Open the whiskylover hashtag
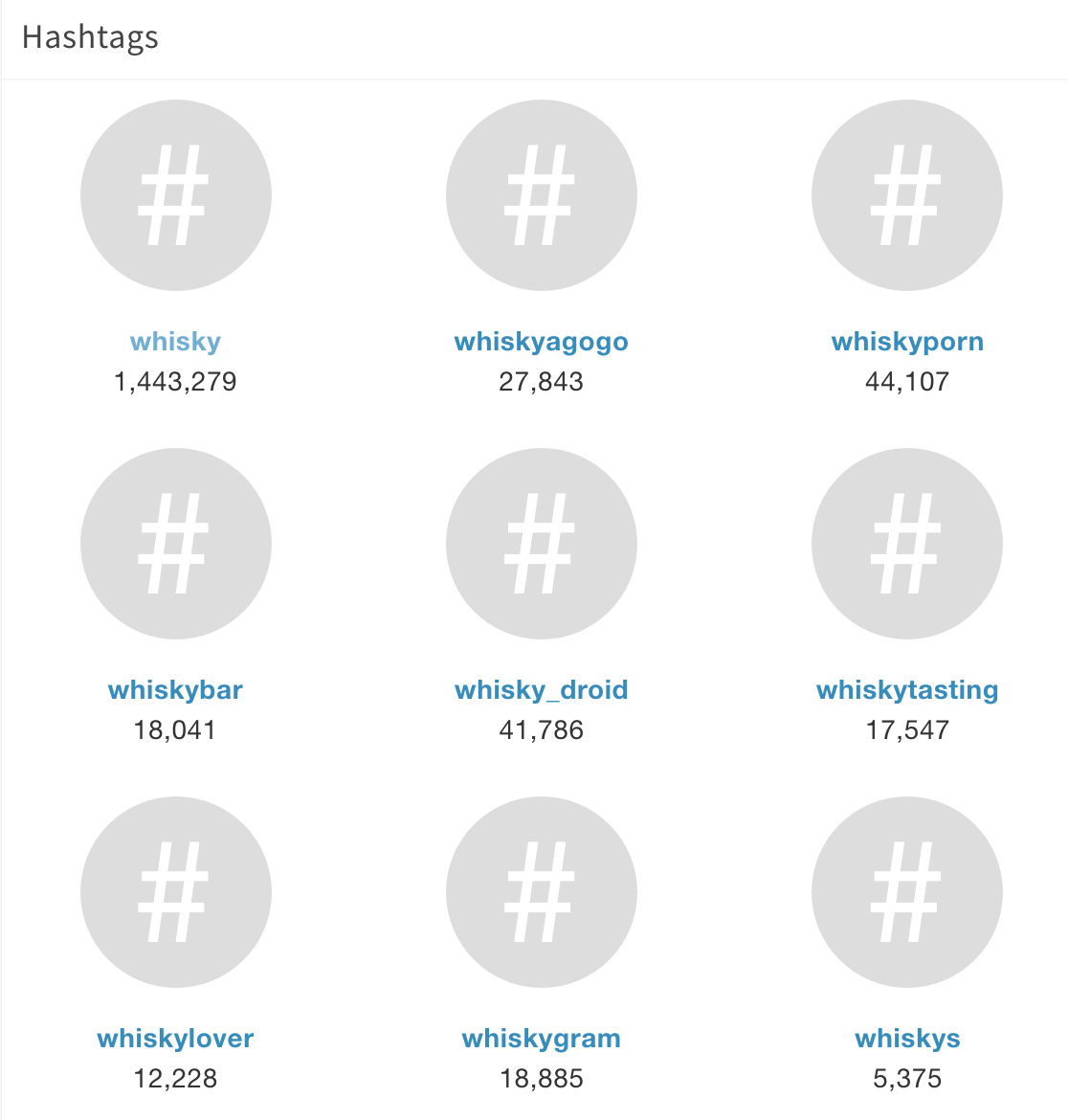This screenshot has width=1068, height=1120. [175, 1039]
